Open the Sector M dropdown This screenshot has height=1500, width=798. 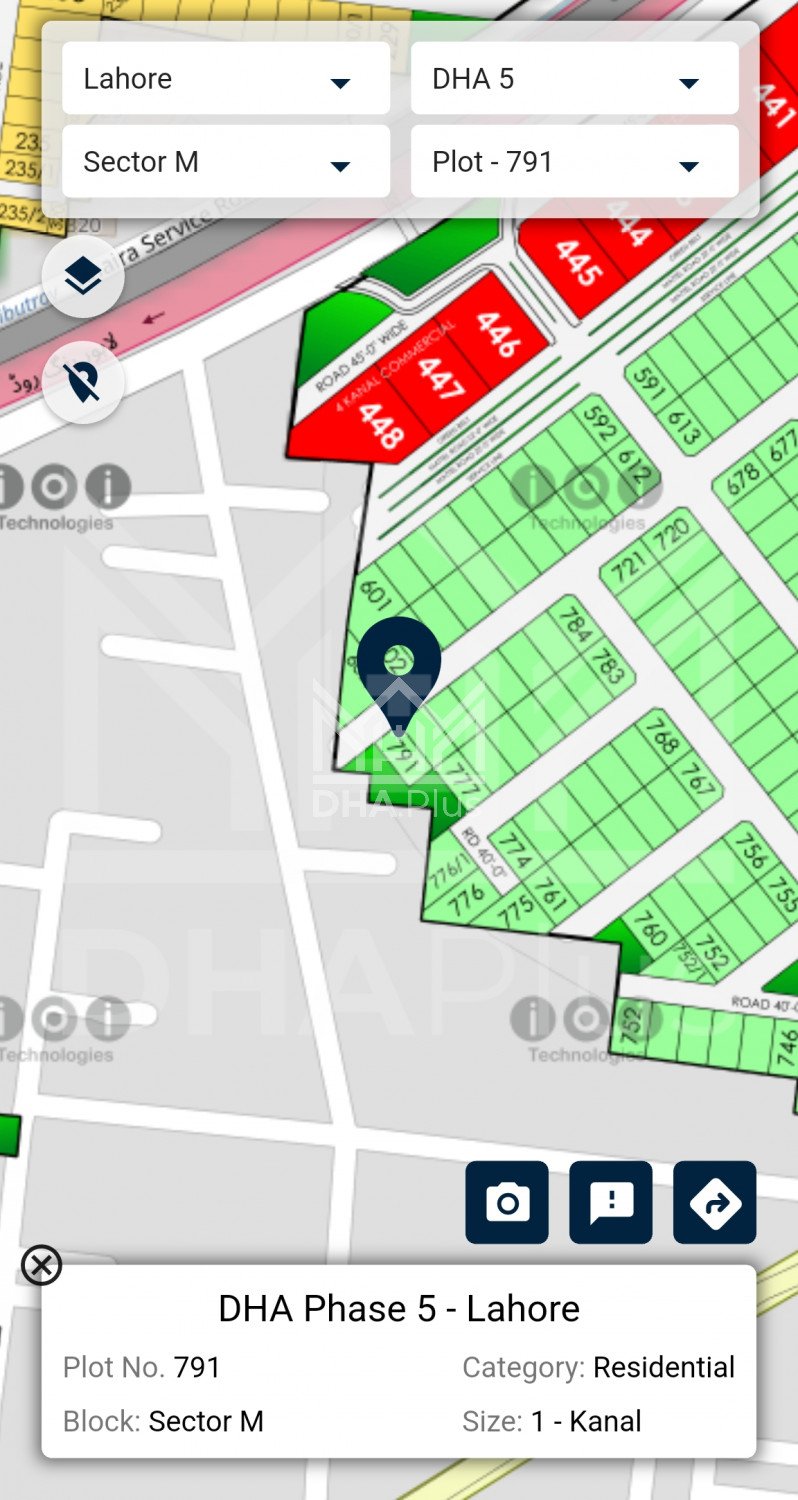(x=226, y=162)
